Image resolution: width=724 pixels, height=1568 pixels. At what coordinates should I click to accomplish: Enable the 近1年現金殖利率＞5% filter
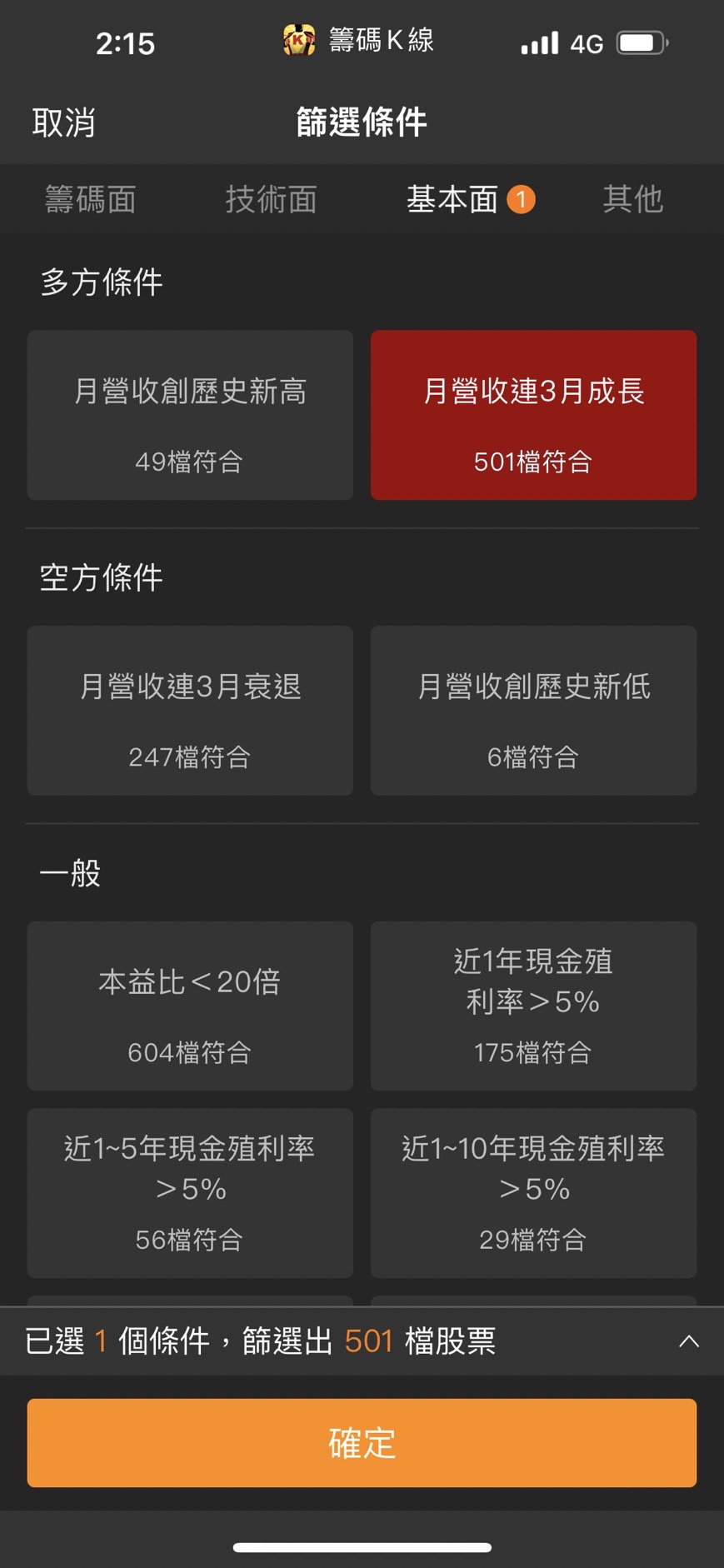533,1006
